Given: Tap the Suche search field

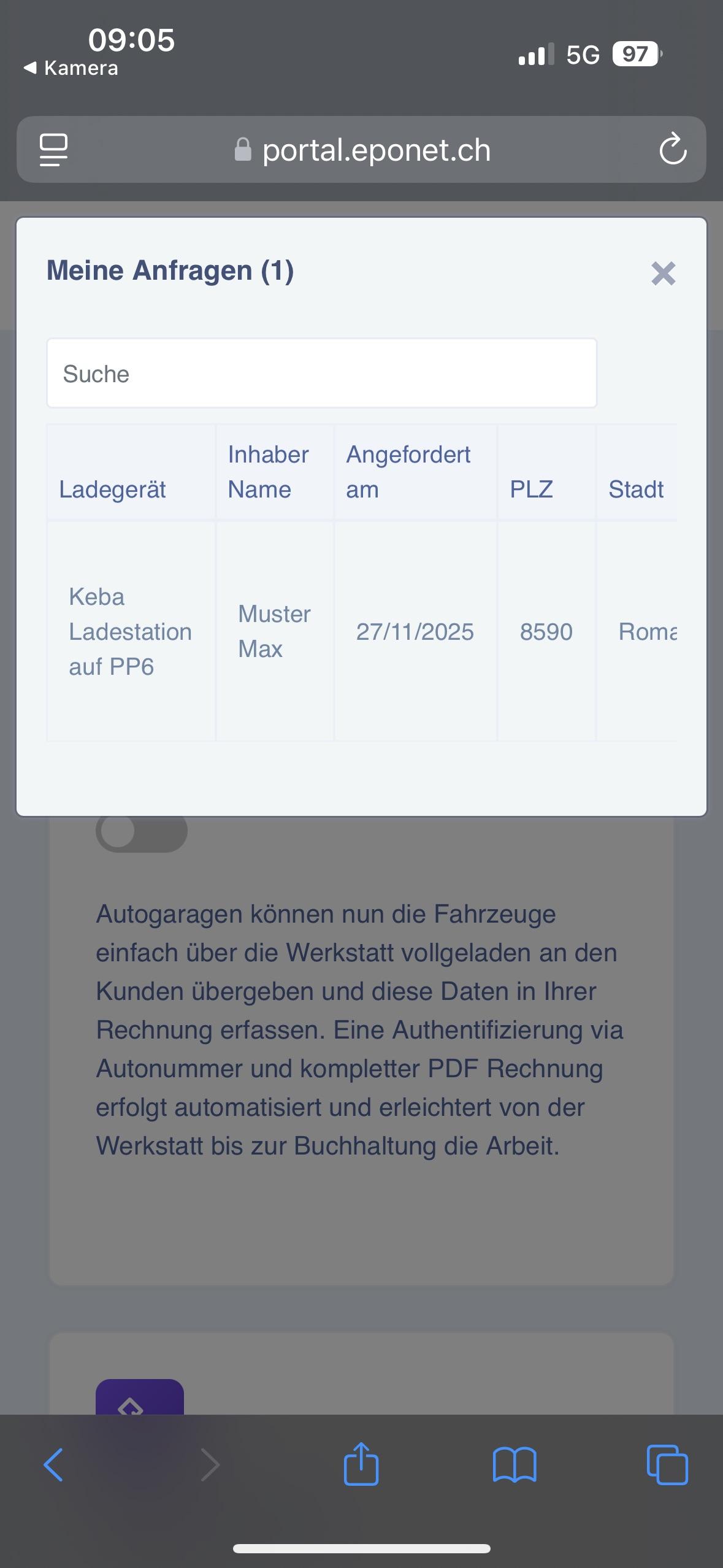Looking at the screenshot, I should pos(321,374).
